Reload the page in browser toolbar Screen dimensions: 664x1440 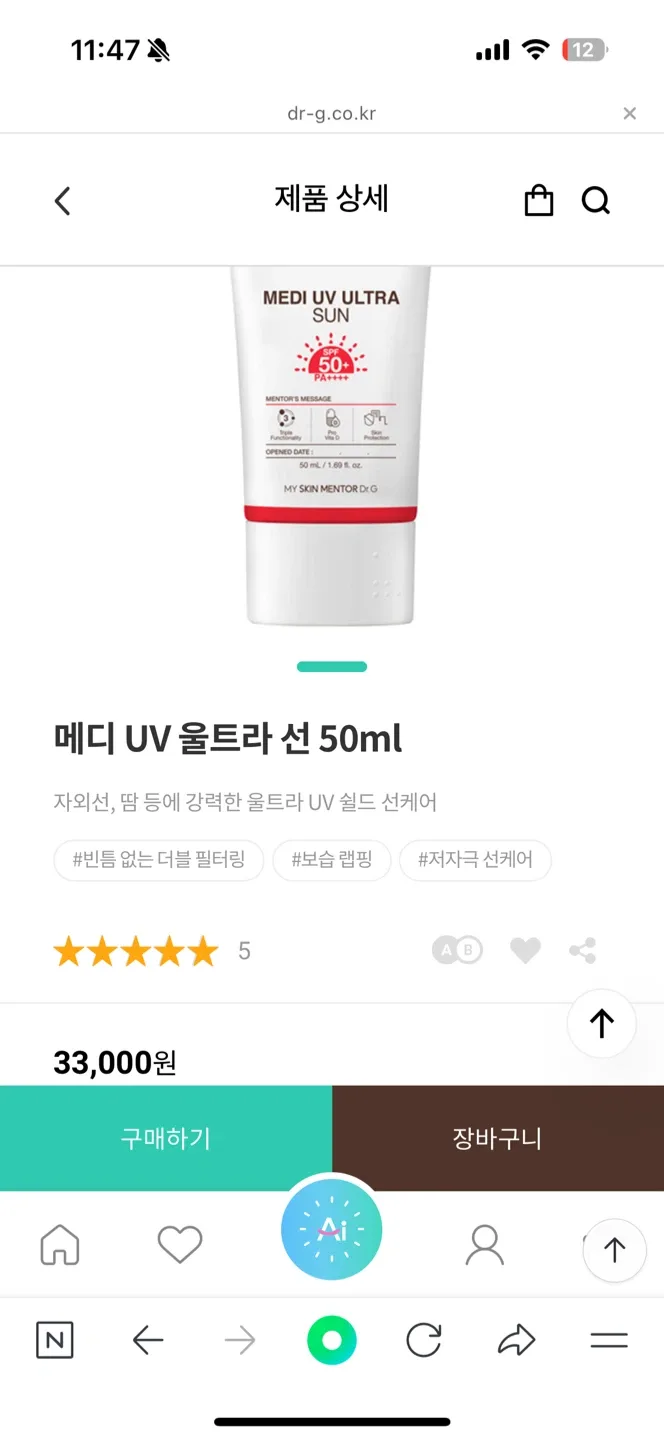pos(424,1341)
